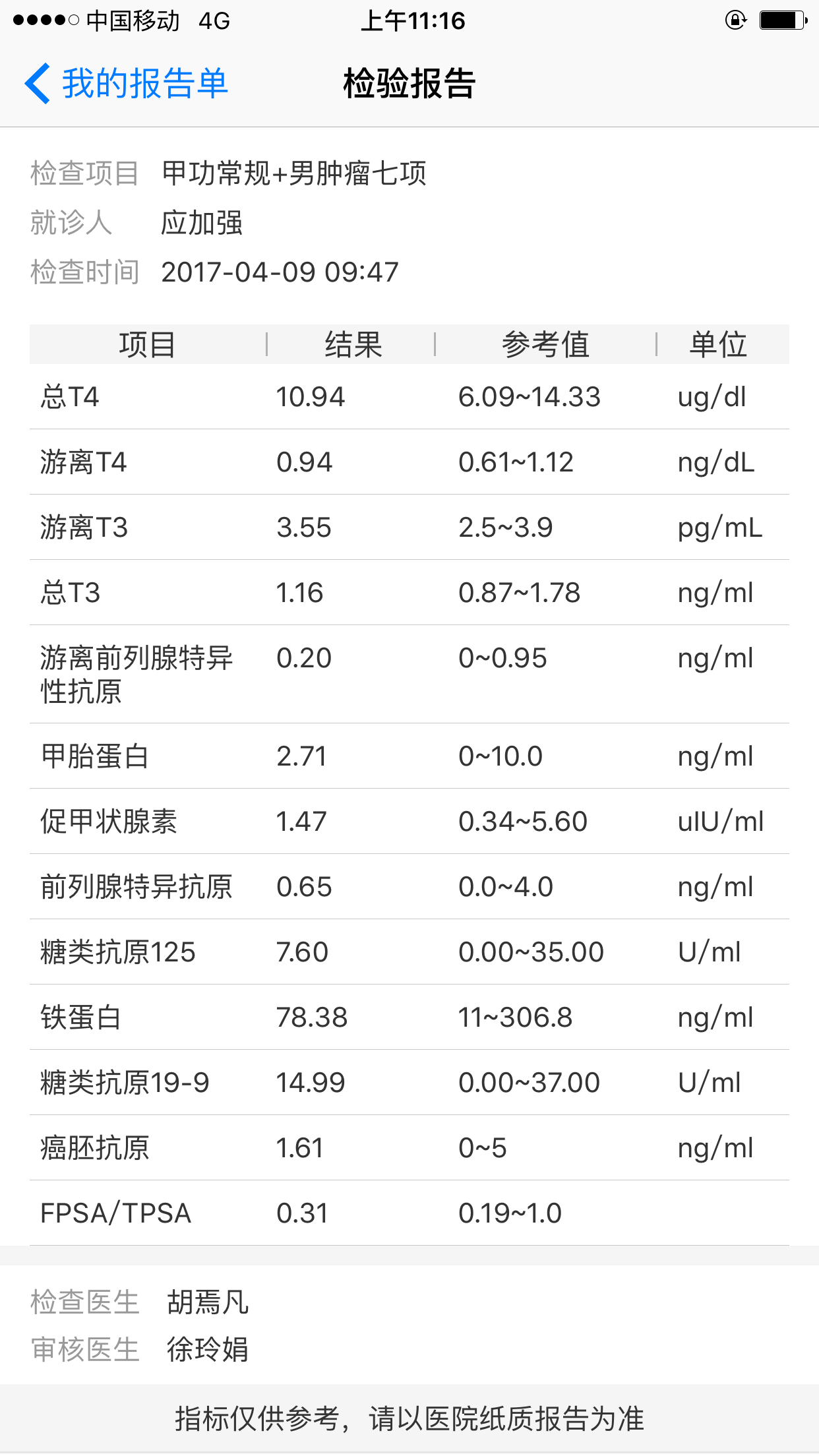This screenshot has width=819, height=1456.
Task: Go back to 我的报告单
Action: (127, 84)
